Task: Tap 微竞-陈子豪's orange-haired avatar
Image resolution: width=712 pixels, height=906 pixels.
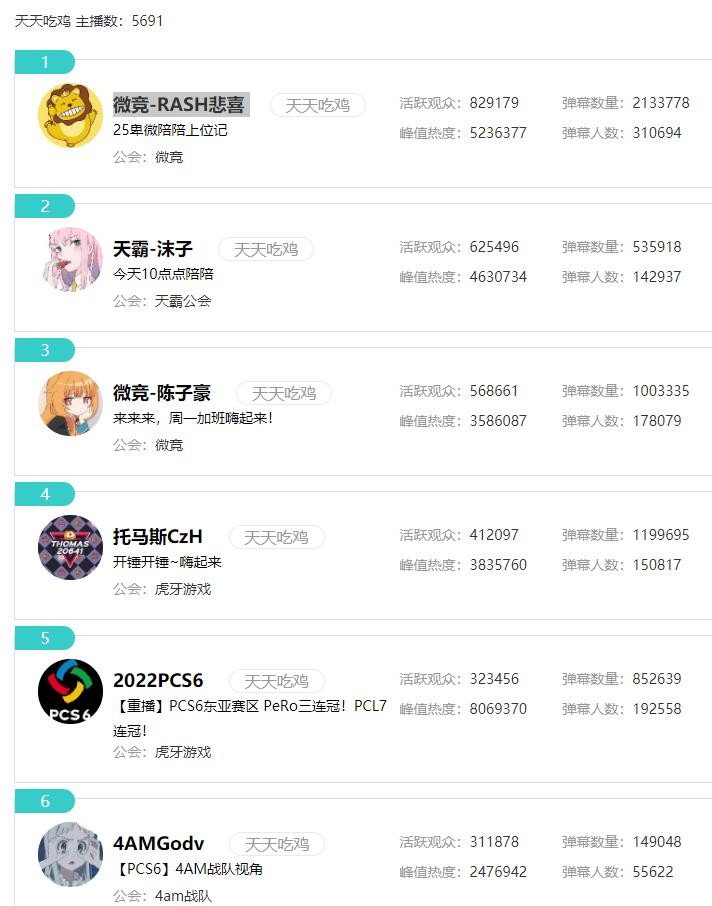Action: click(x=70, y=404)
